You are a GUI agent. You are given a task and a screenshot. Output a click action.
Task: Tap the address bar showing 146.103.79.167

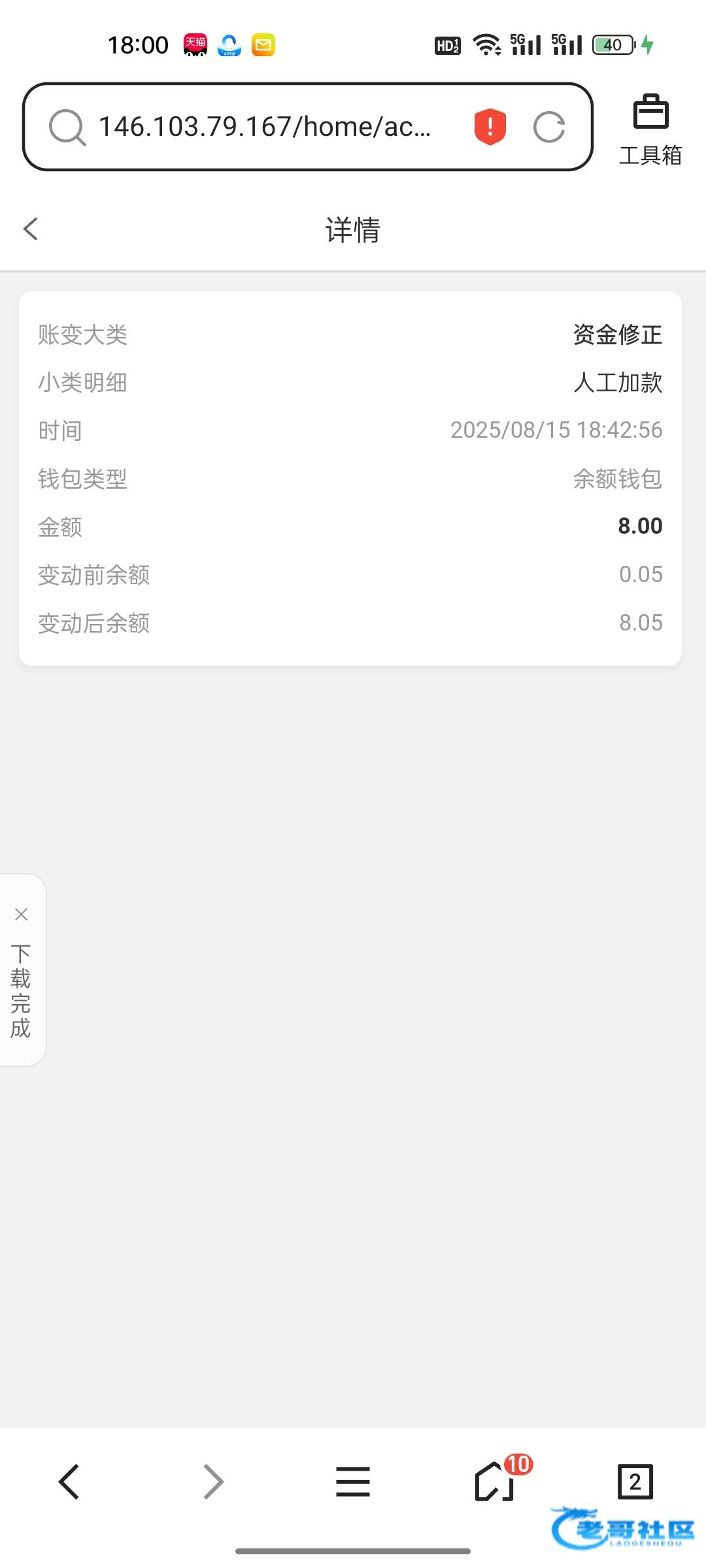point(265,126)
